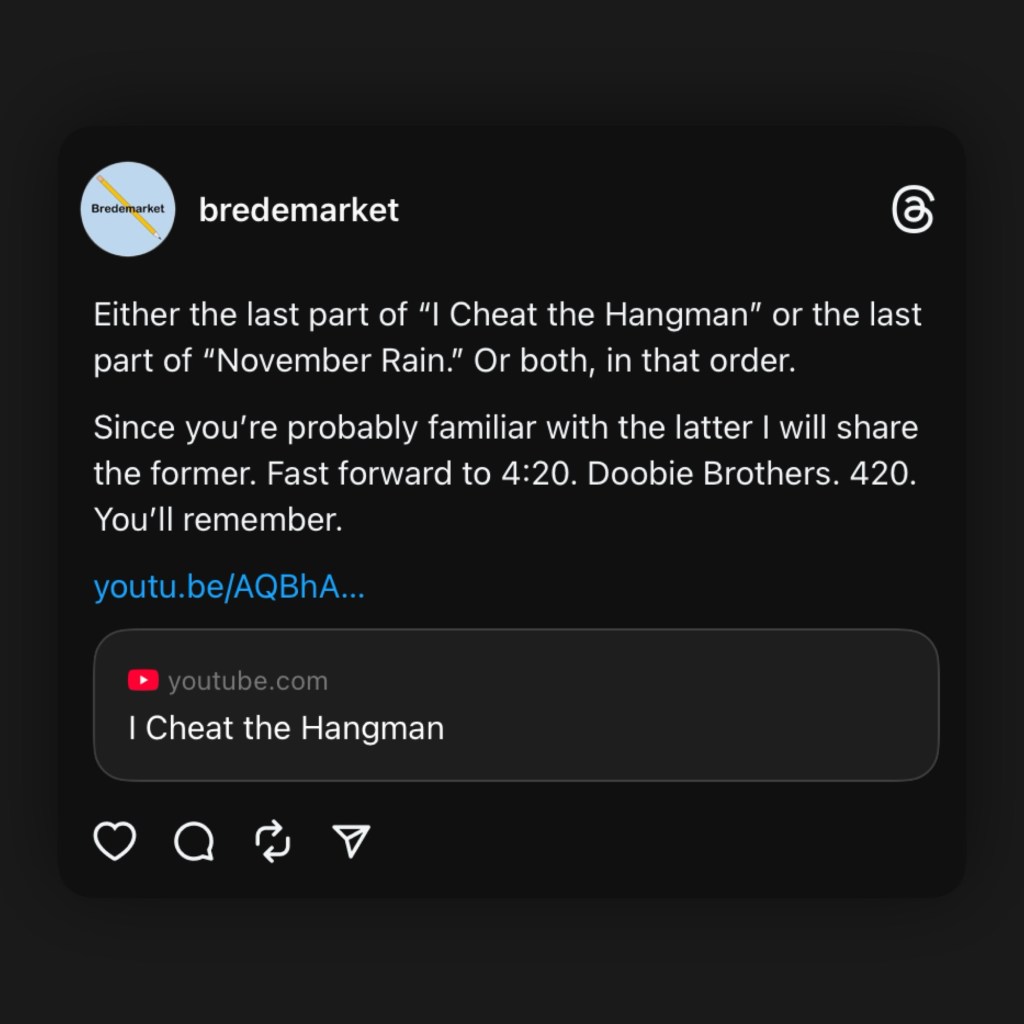The width and height of the screenshot is (1024, 1024).
Task: Open the Threads logo icon
Action: (x=912, y=211)
